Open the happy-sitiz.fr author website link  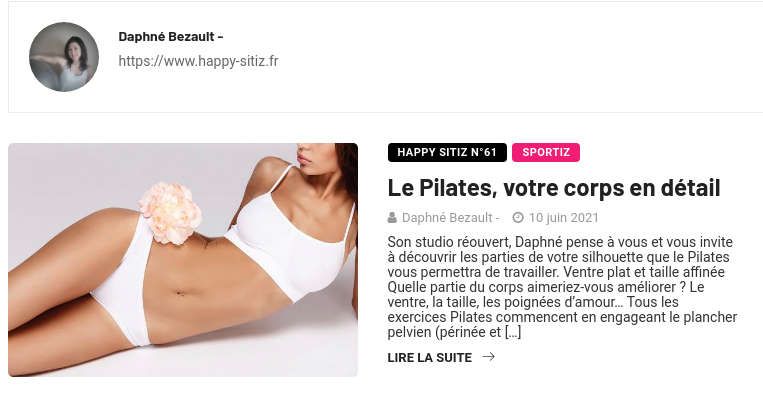pos(198,61)
